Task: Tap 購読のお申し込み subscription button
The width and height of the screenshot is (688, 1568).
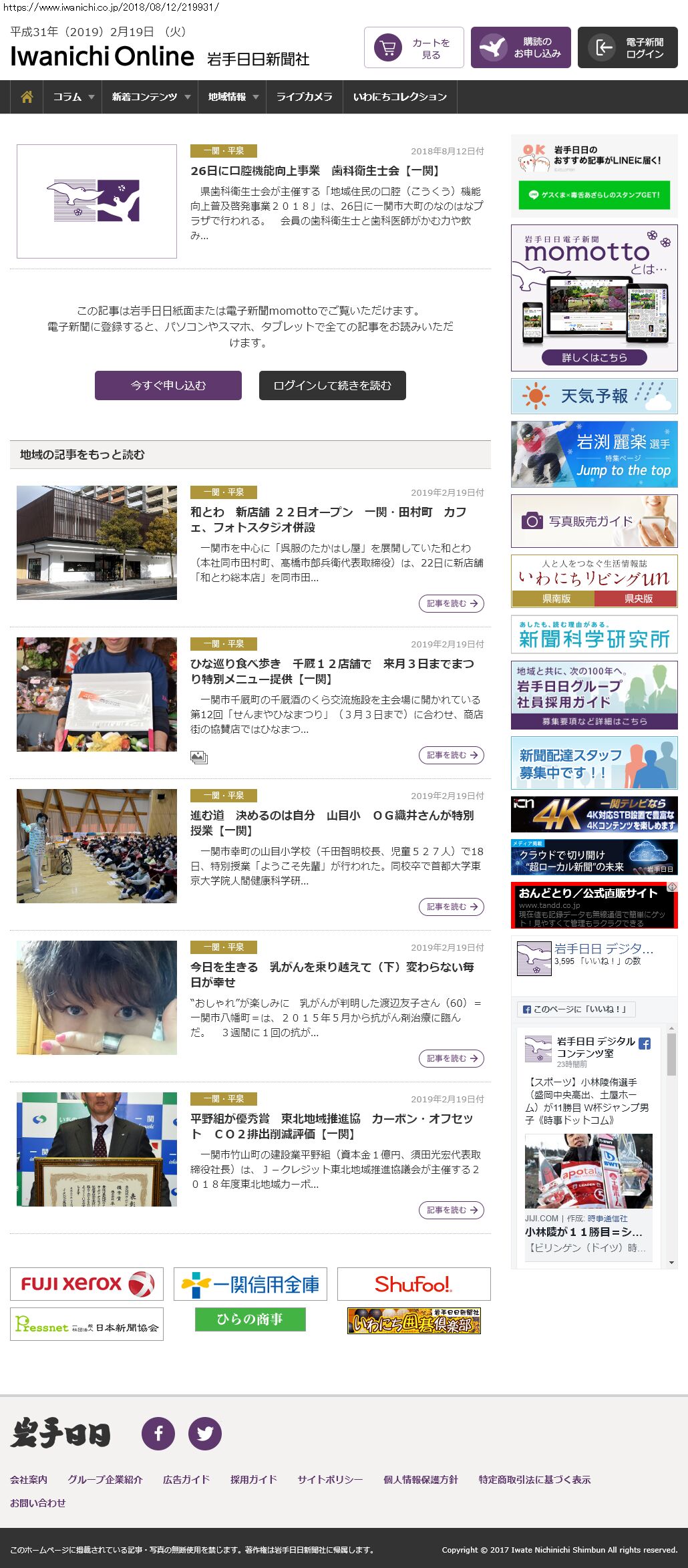Action: click(521, 47)
